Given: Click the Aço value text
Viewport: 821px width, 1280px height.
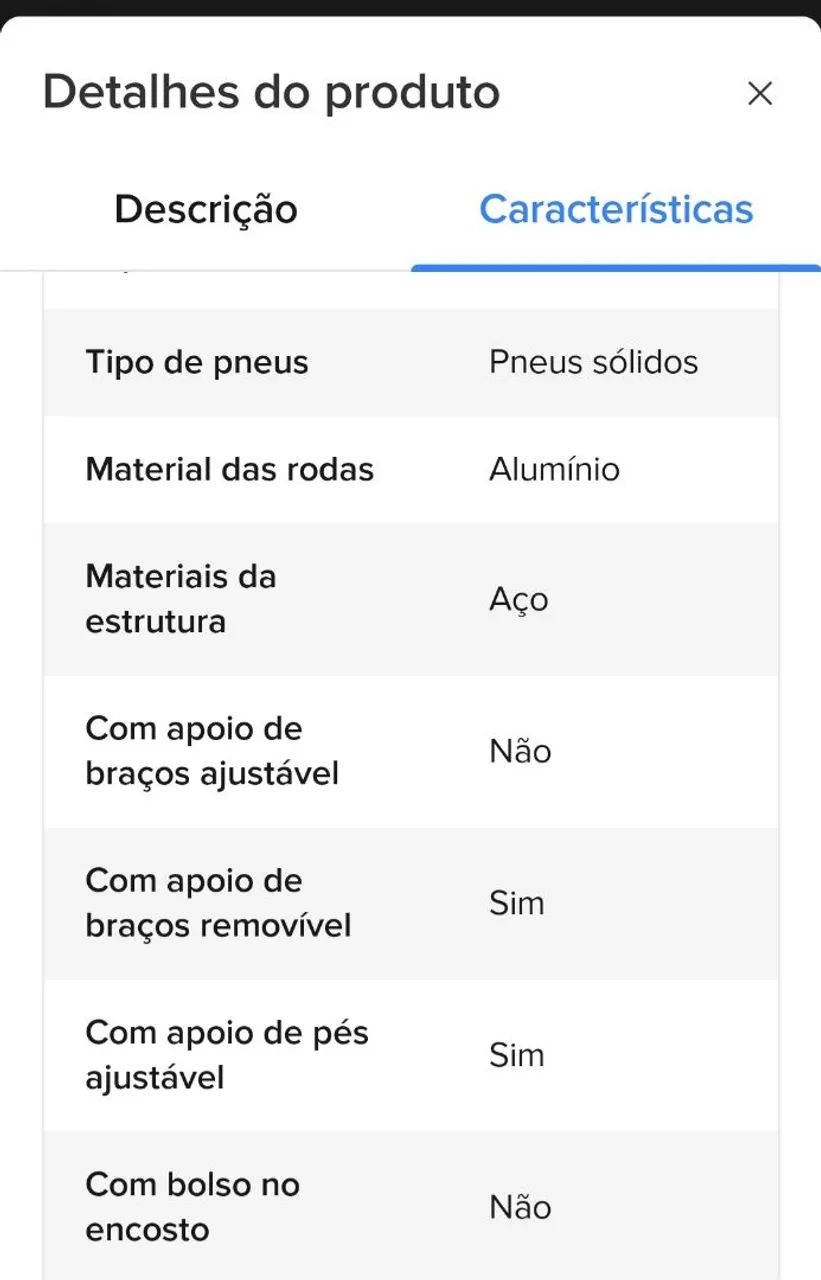Looking at the screenshot, I should tap(518, 599).
